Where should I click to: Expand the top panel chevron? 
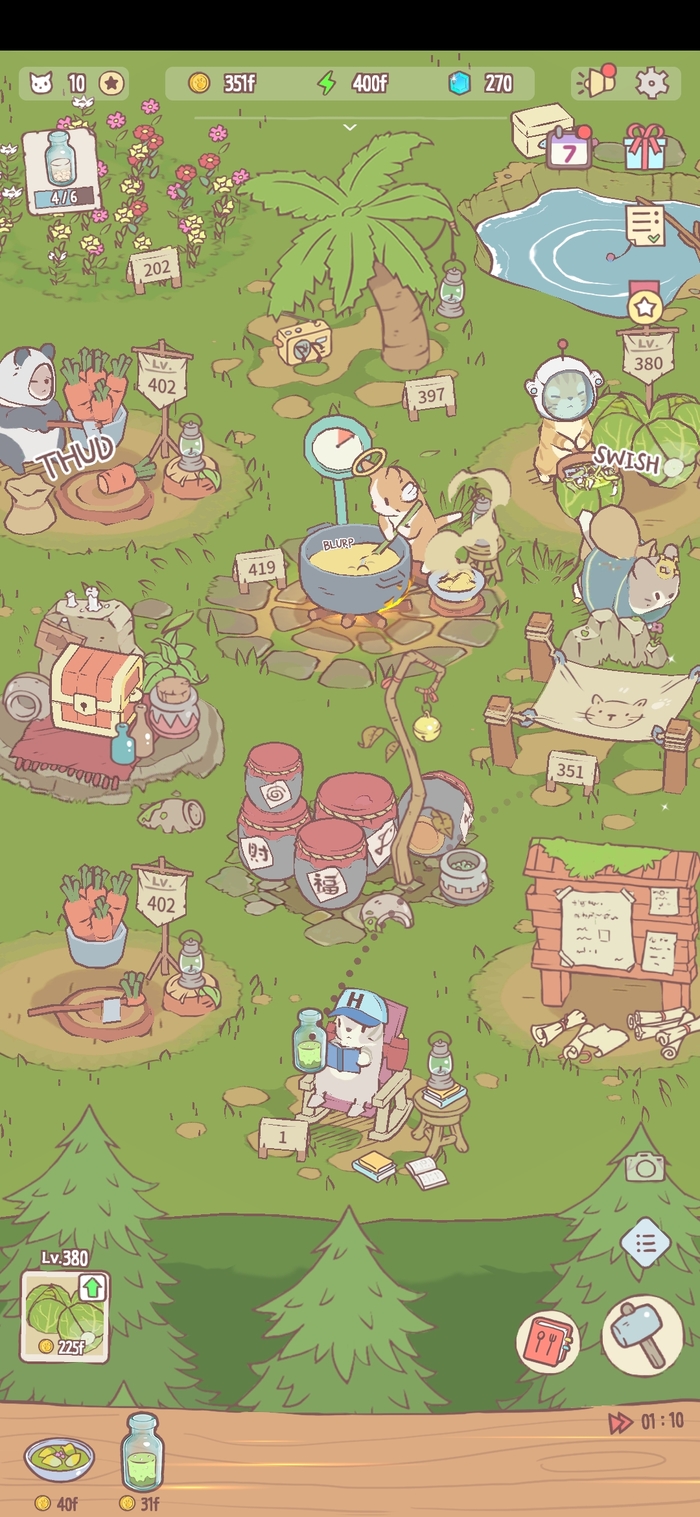(349, 127)
